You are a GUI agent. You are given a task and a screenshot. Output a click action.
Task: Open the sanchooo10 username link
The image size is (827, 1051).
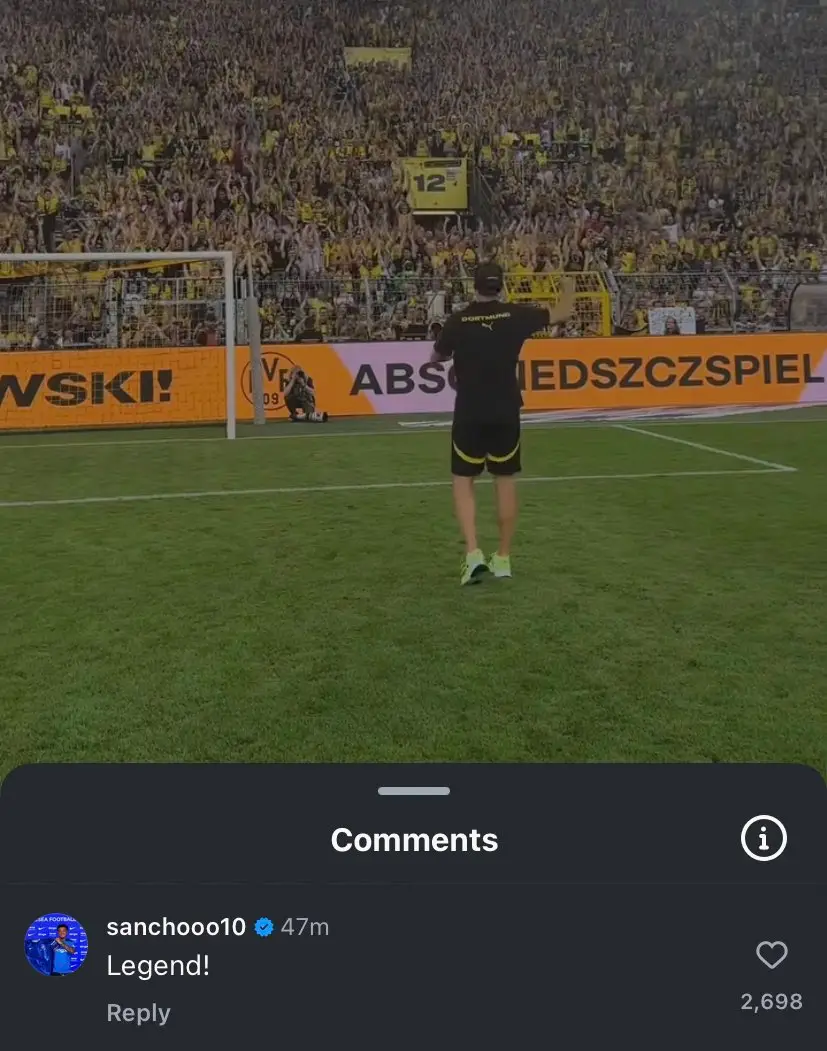pyautogui.click(x=176, y=927)
